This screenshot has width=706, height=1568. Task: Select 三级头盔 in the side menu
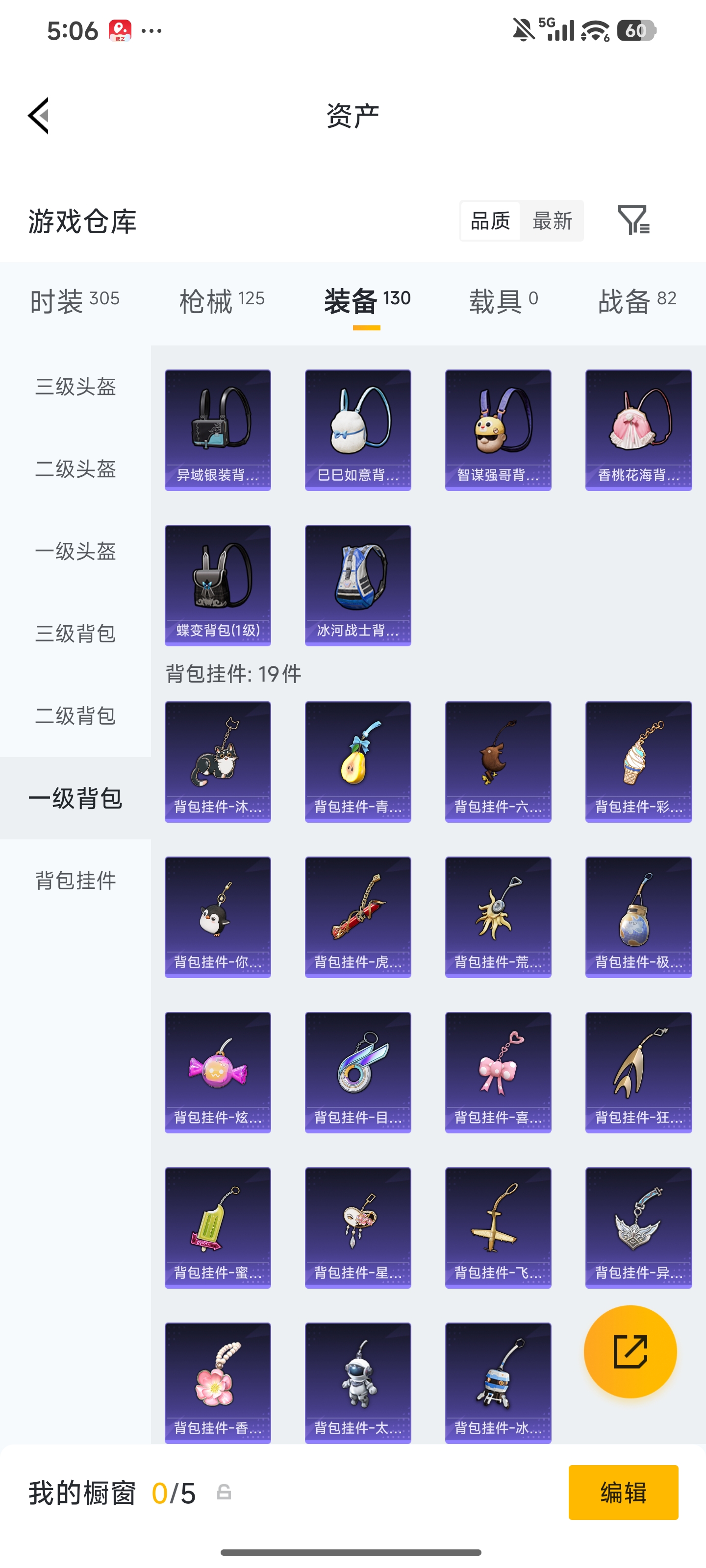click(x=76, y=387)
